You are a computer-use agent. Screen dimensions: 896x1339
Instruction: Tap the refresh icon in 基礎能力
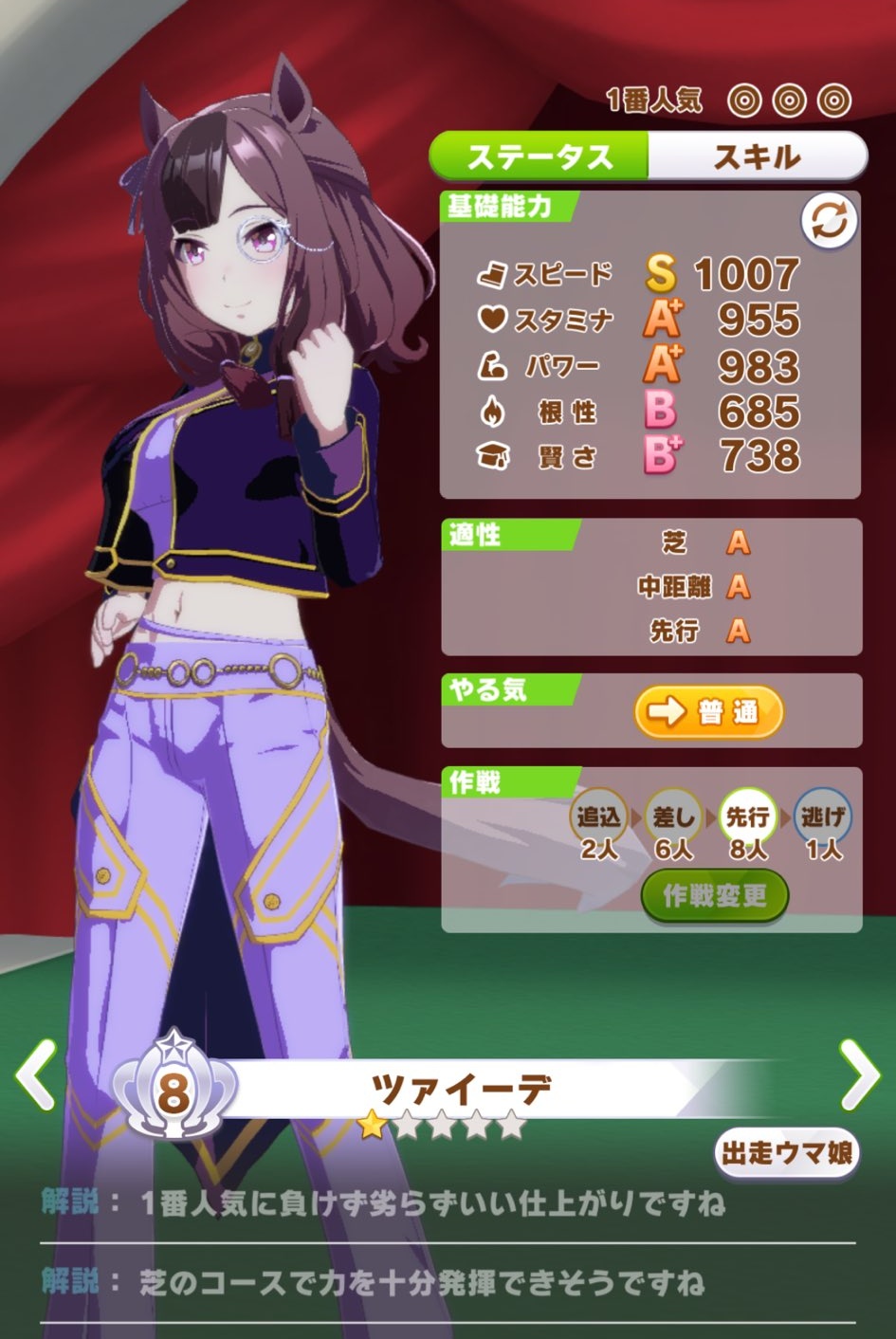829,222
